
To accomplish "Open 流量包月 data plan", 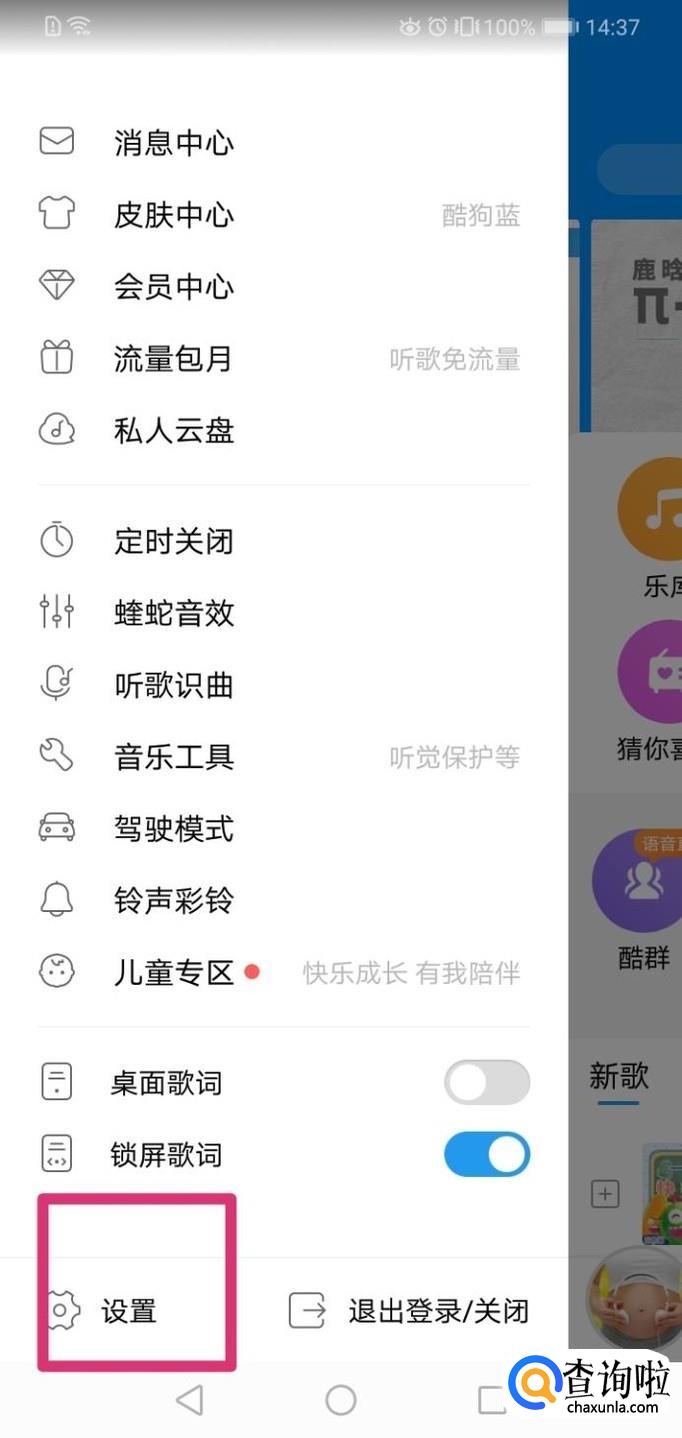I will coord(173,359).
